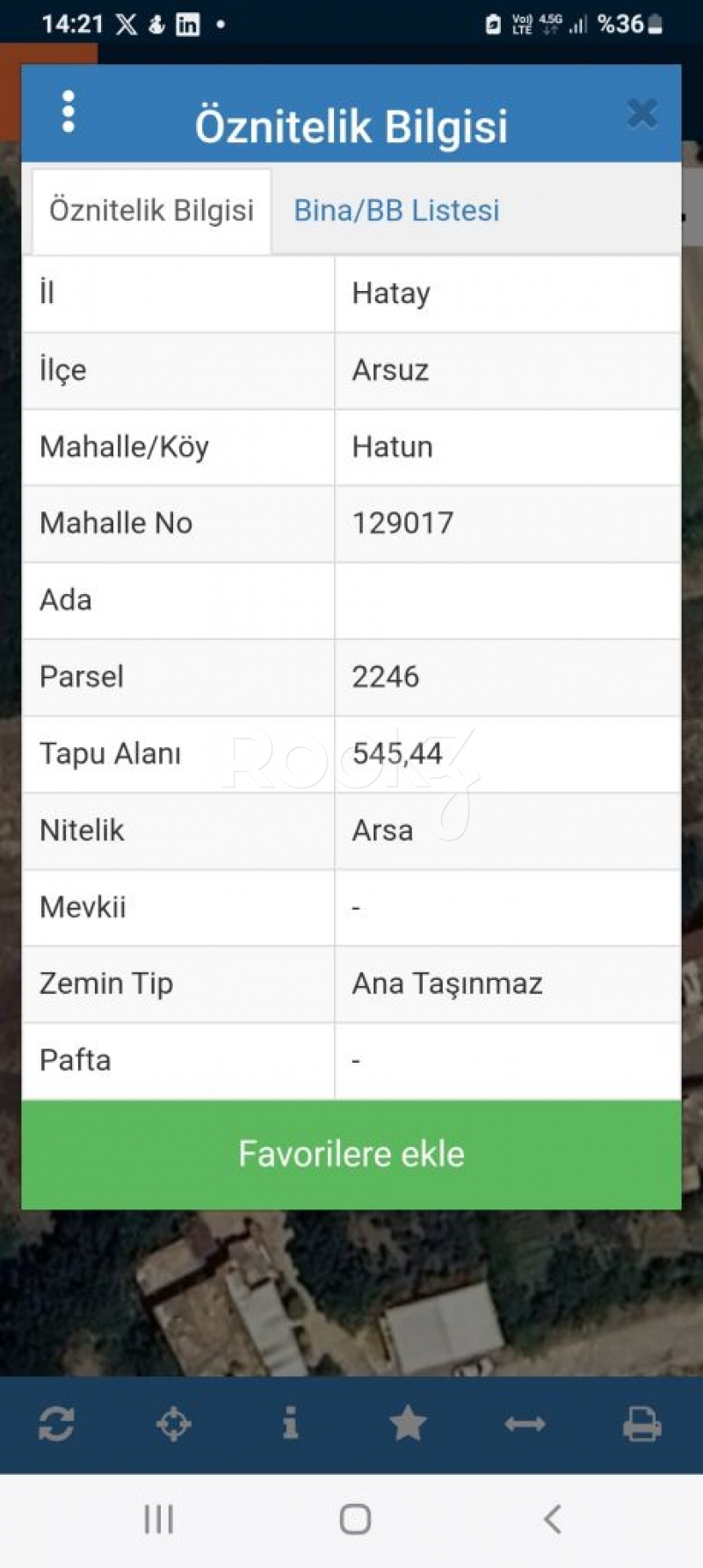
Task: Open the favorites star in the toolbar
Action: [x=408, y=1424]
